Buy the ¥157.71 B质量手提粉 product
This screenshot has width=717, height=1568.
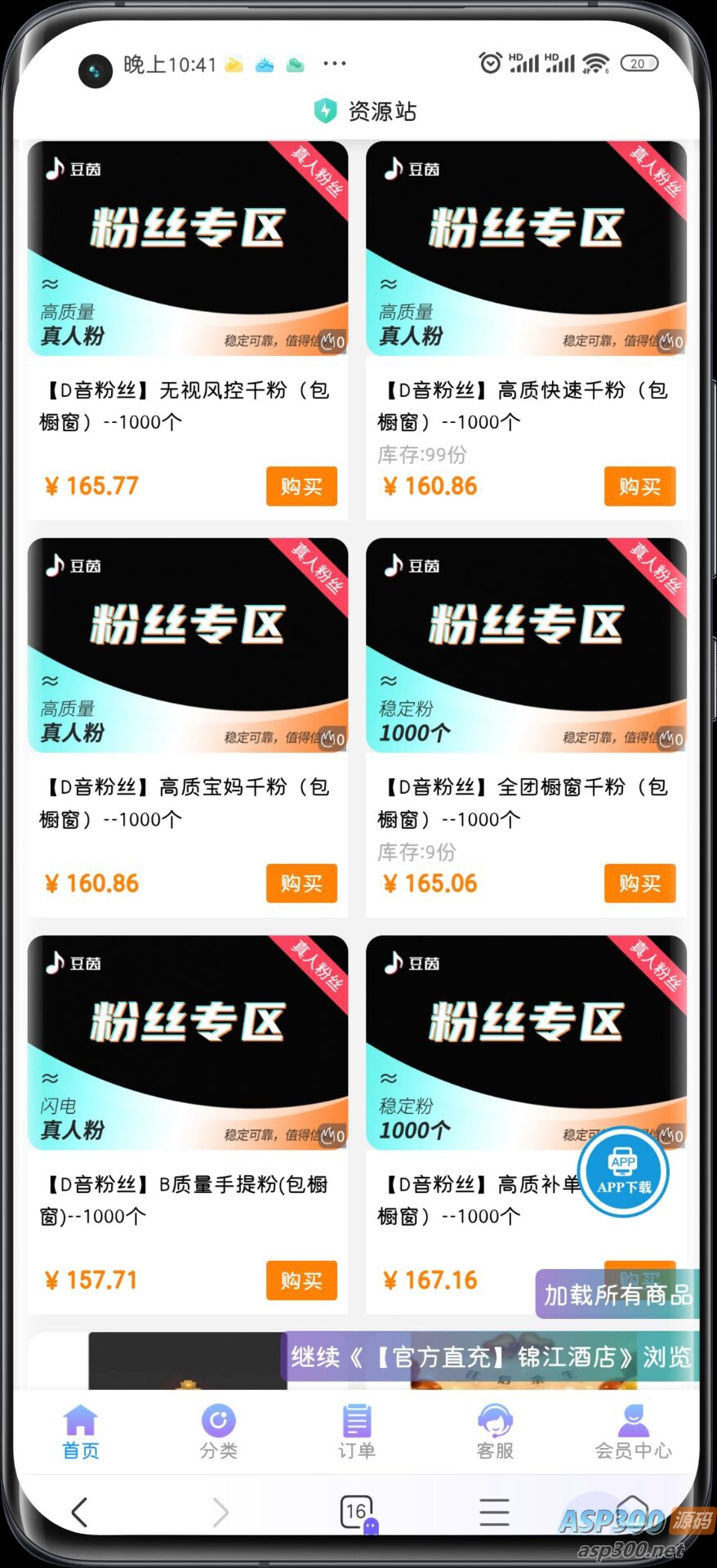301,1281
